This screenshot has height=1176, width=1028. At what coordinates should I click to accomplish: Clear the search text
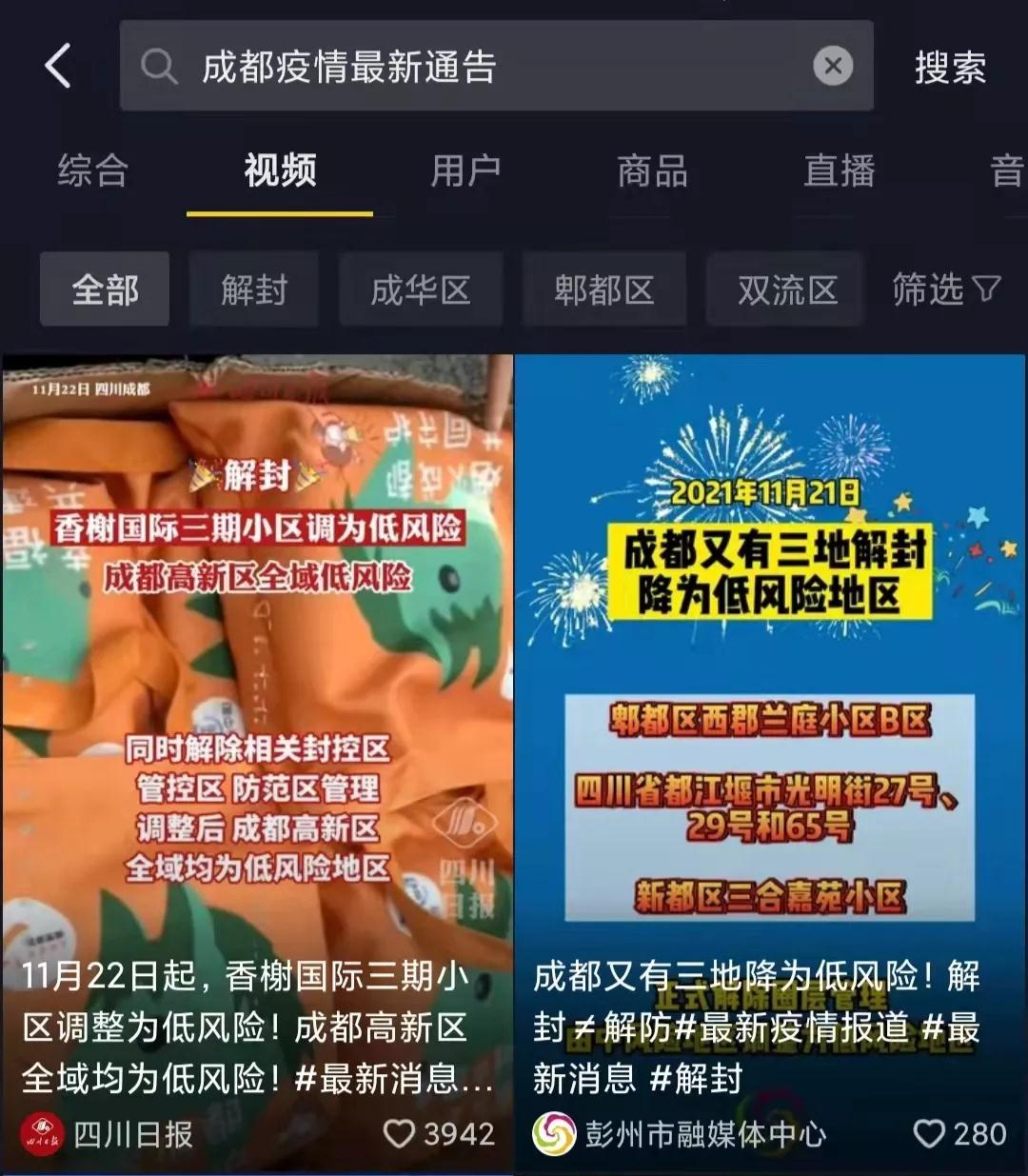click(833, 67)
